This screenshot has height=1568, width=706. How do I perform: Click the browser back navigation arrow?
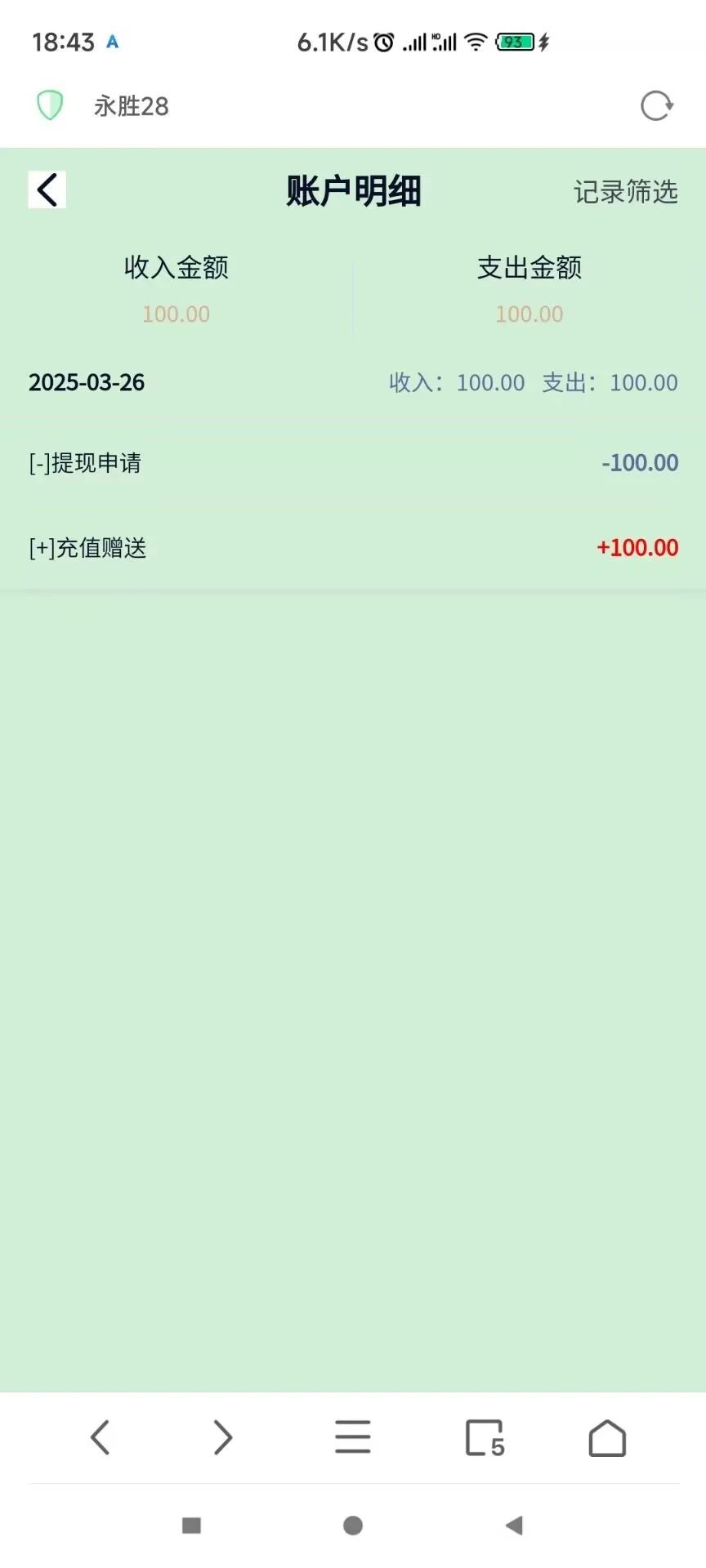click(x=100, y=1439)
